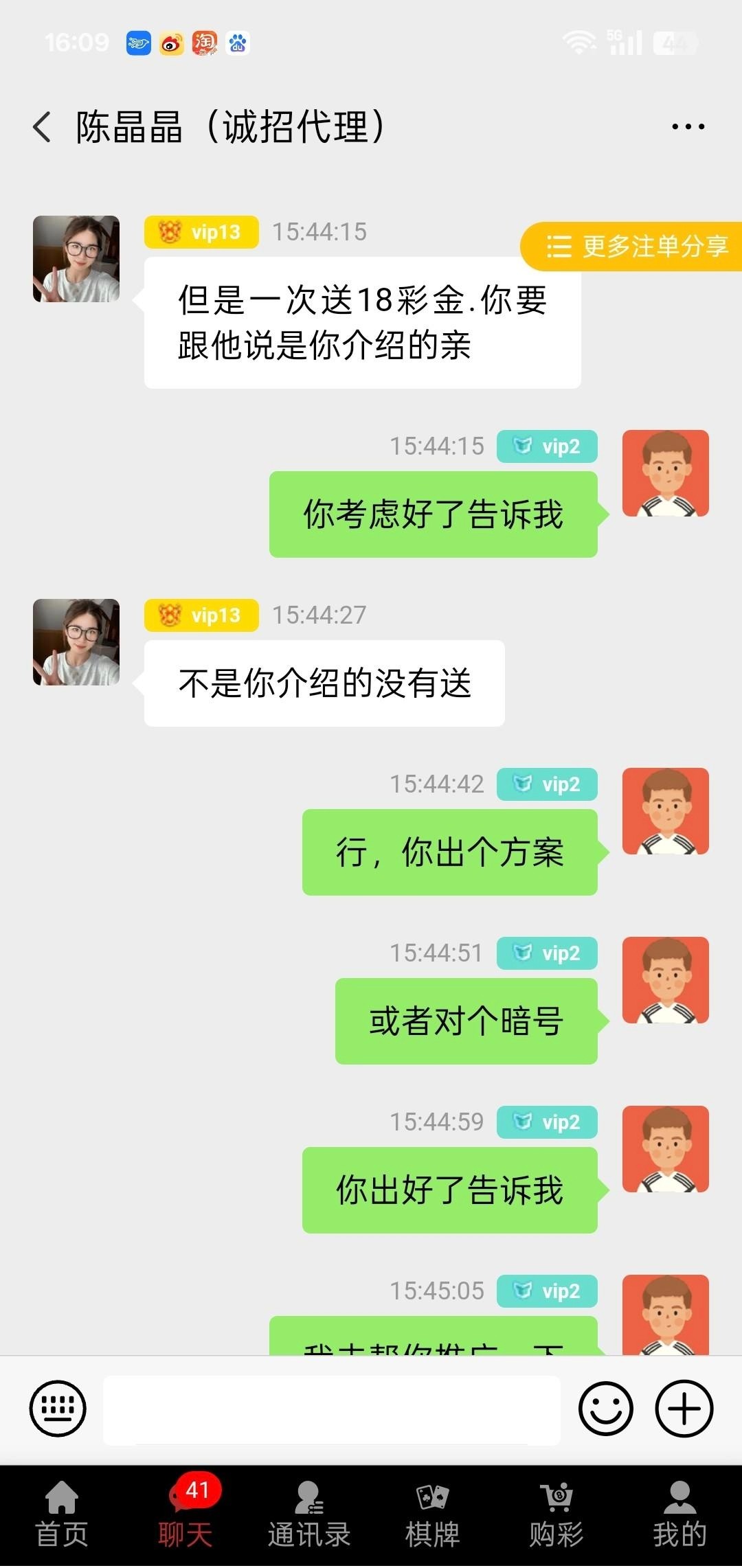The height and width of the screenshot is (1568, 742).
Task: Open the emoji picker
Action: pos(605,1408)
